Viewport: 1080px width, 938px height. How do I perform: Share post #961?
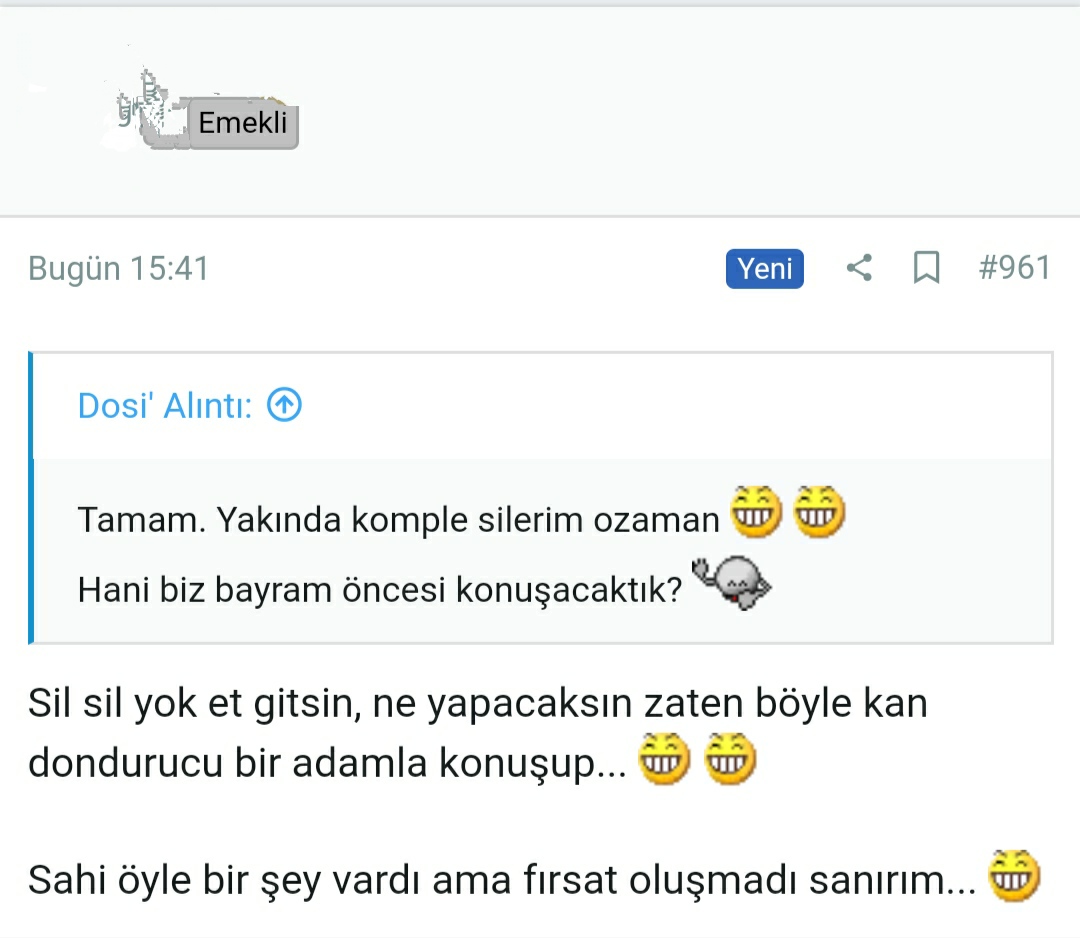click(859, 268)
